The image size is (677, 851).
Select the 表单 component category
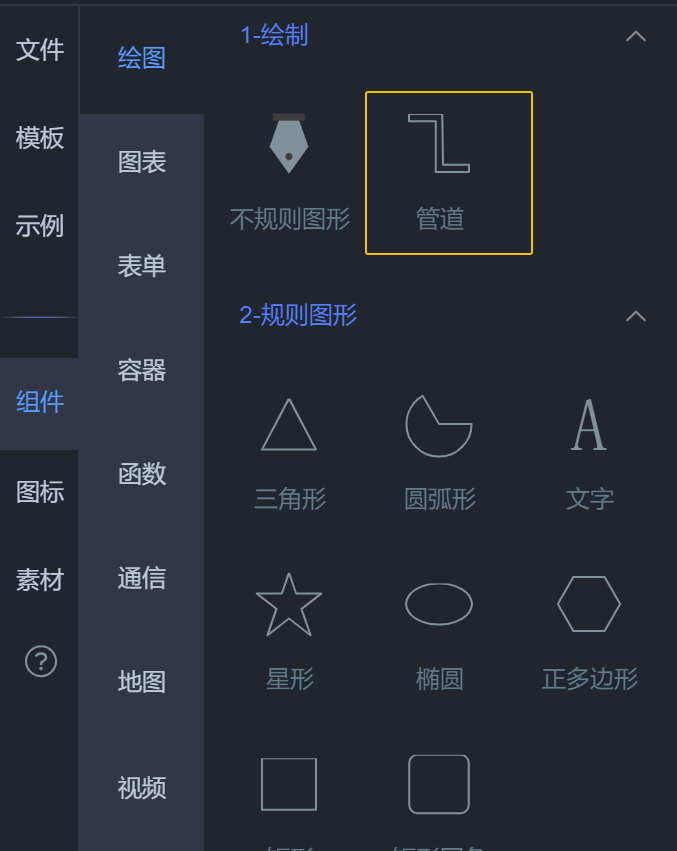tap(142, 266)
